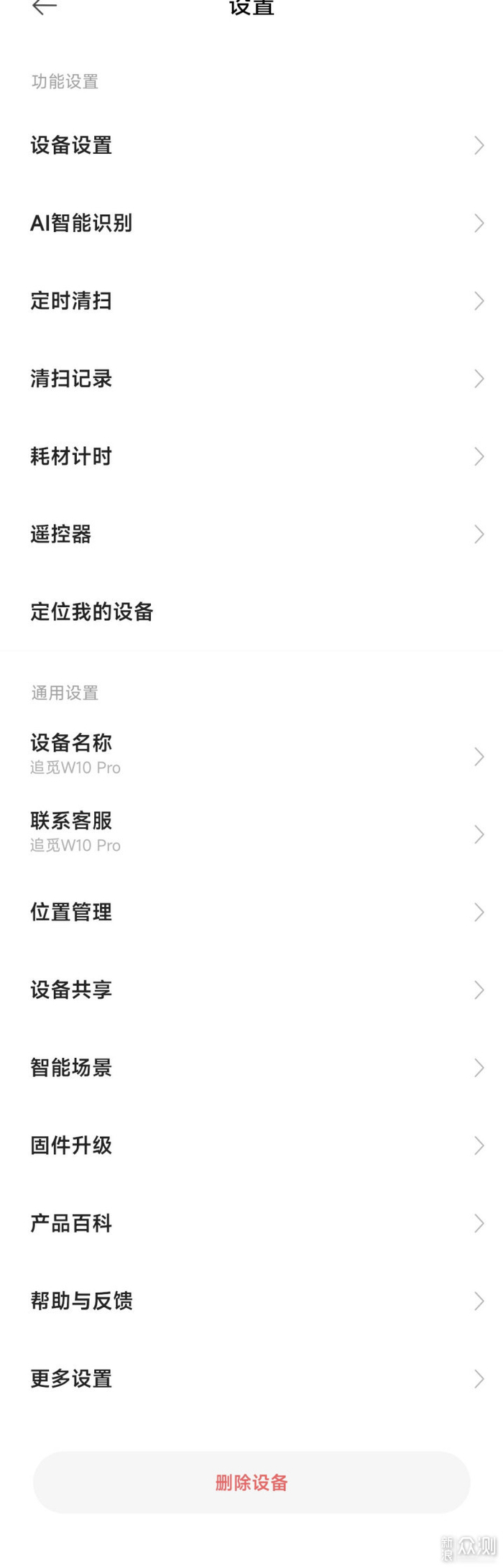Tap the 删除设备 delete device button
This screenshot has width=503, height=1568.
click(251, 1482)
